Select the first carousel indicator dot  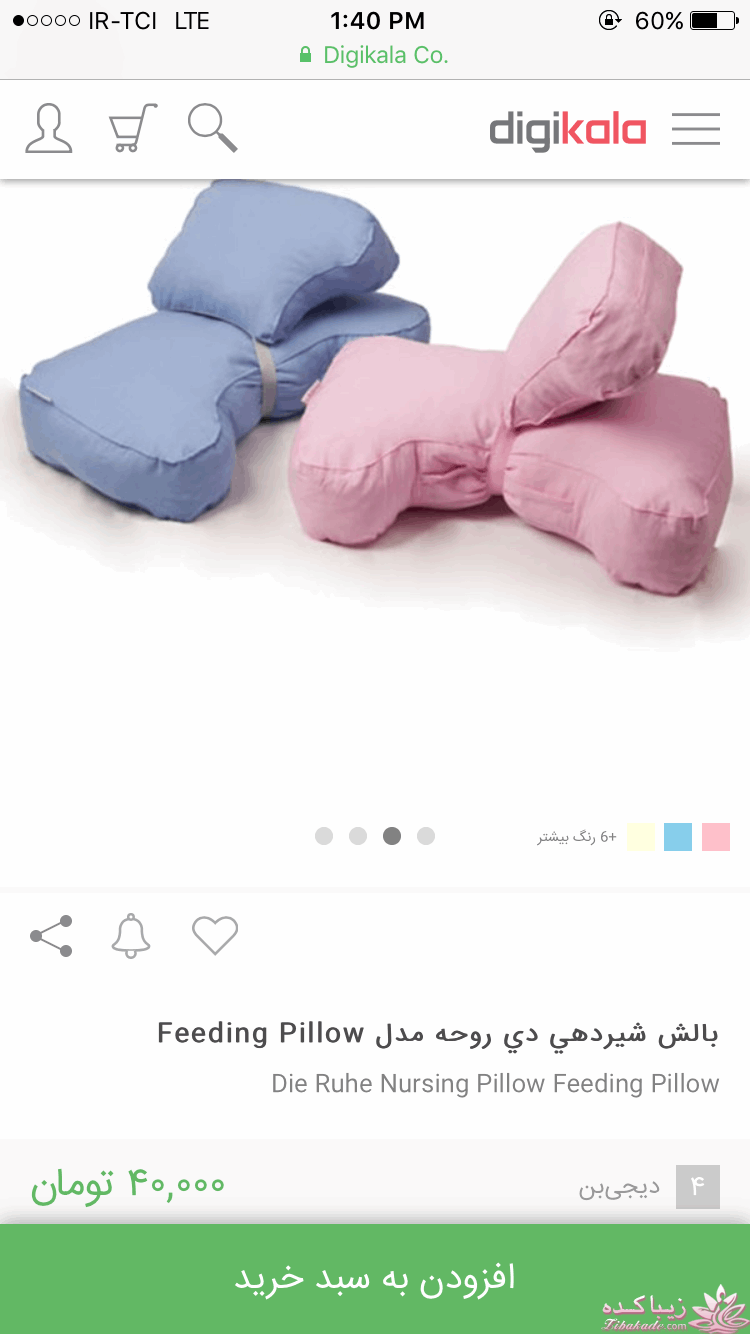click(324, 836)
